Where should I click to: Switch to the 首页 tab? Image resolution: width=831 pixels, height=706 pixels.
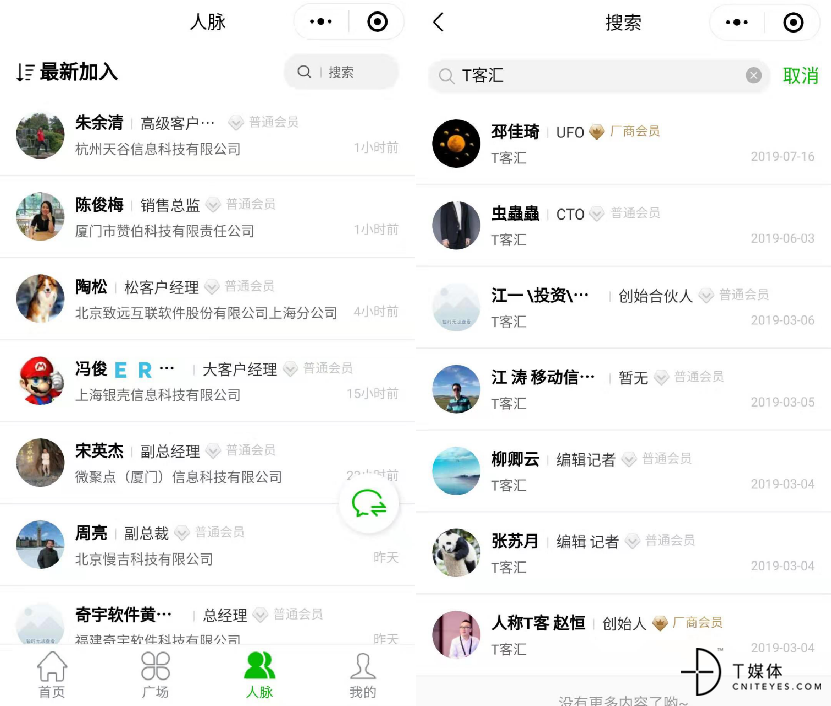pyautogui.click(x=52, y=676)
